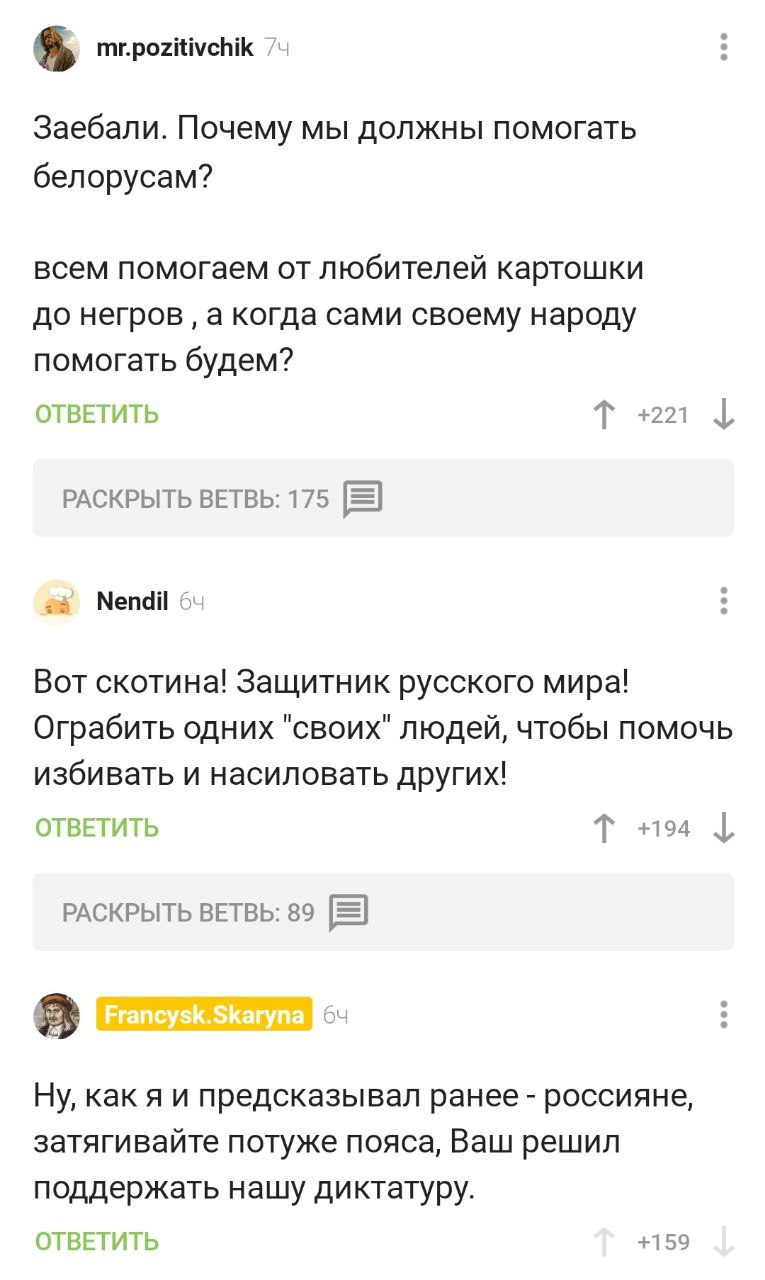This screenshot has height=1280, width=765.
Task: Downvote mr.pozitivchik's comment
Action: 724,414
